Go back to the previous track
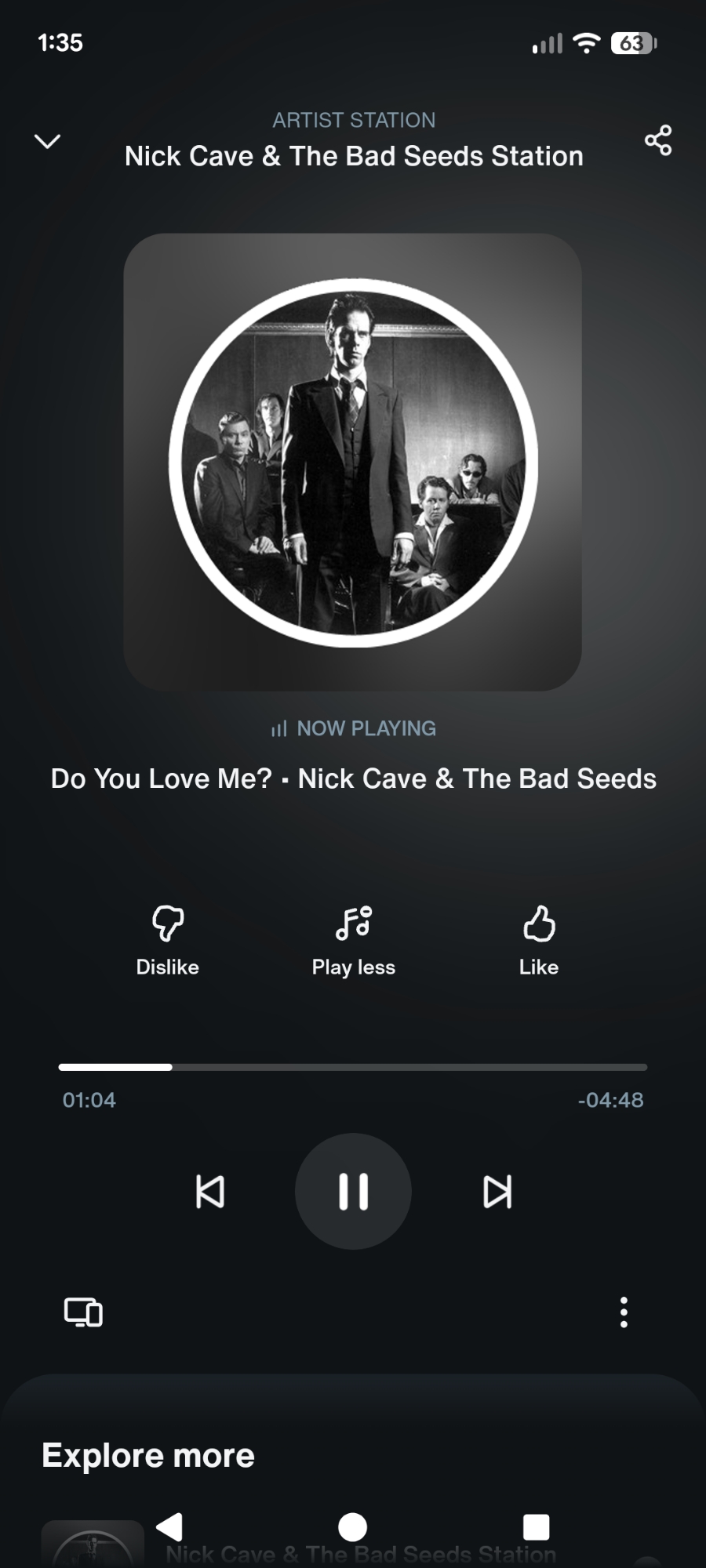Viewport: 706px width, 1568px height. pos(209,1192)
